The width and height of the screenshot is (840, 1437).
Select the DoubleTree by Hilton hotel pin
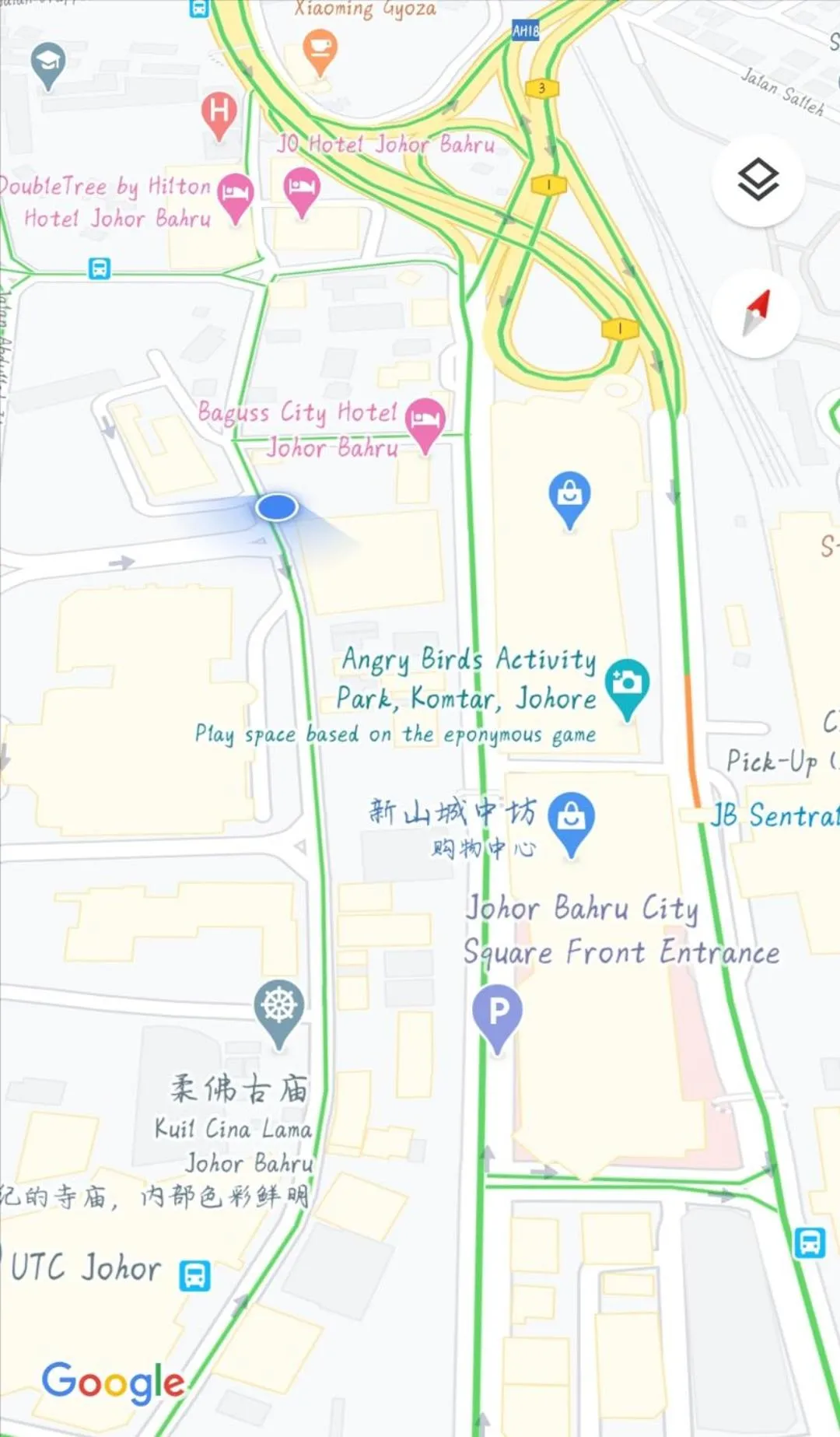tap(236, 194)
